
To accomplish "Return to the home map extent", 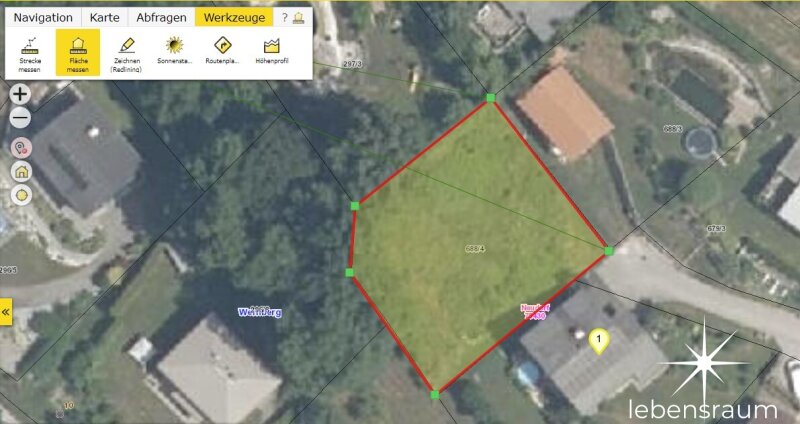I will tap(21, 171).
